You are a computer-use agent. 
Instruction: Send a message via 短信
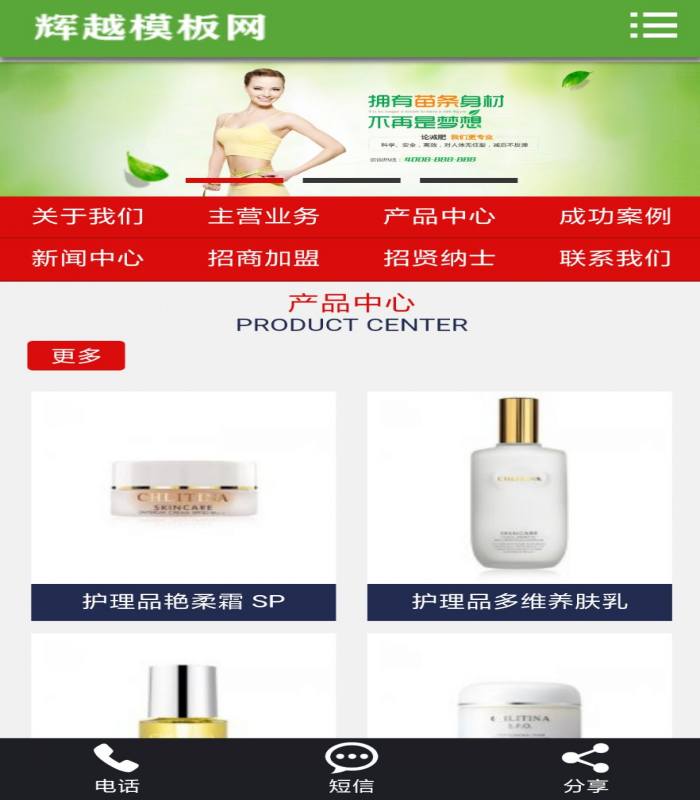[x=350, y=770]
